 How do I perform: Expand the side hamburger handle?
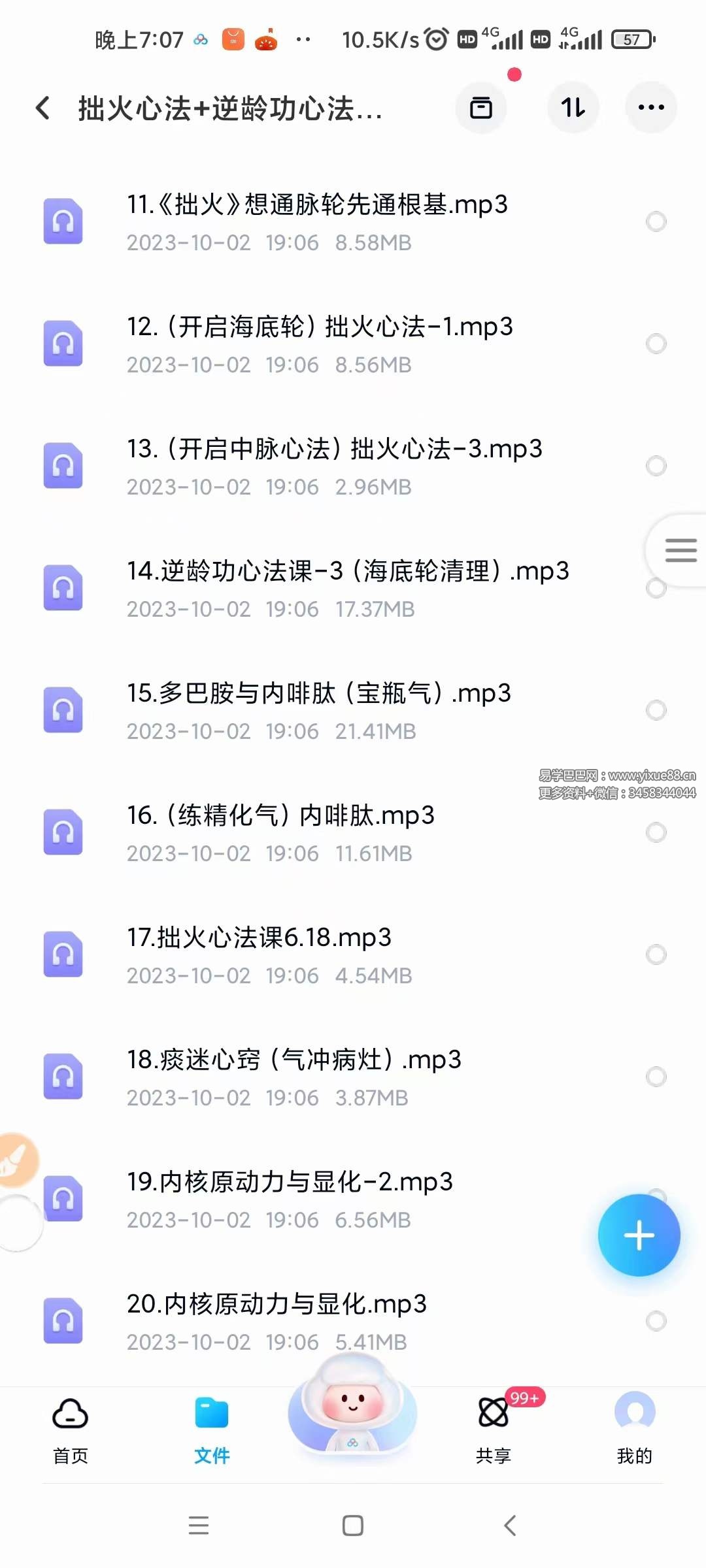pos(680,551)
